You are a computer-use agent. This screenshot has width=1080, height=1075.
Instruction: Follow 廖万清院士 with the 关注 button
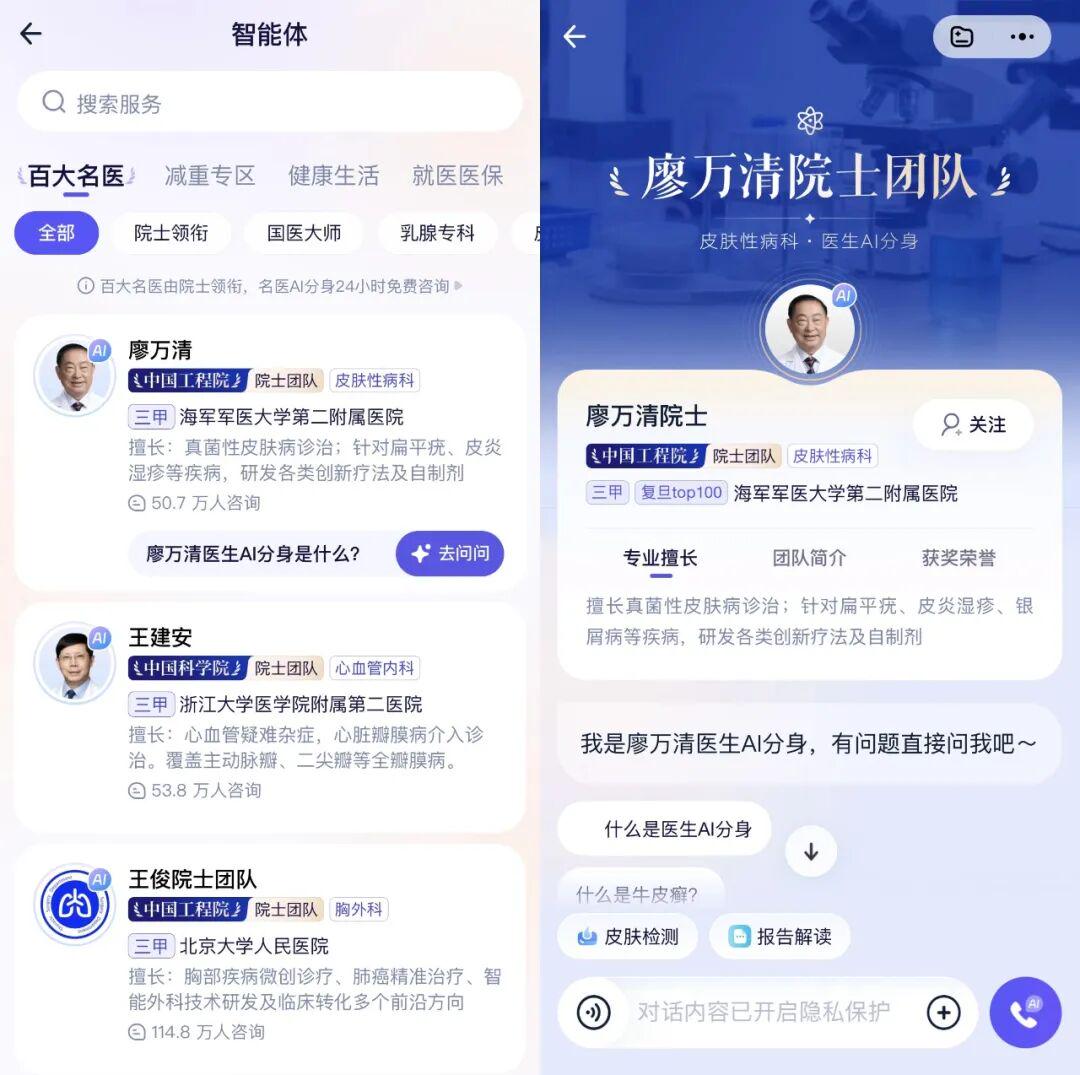(x=973, y=425)
